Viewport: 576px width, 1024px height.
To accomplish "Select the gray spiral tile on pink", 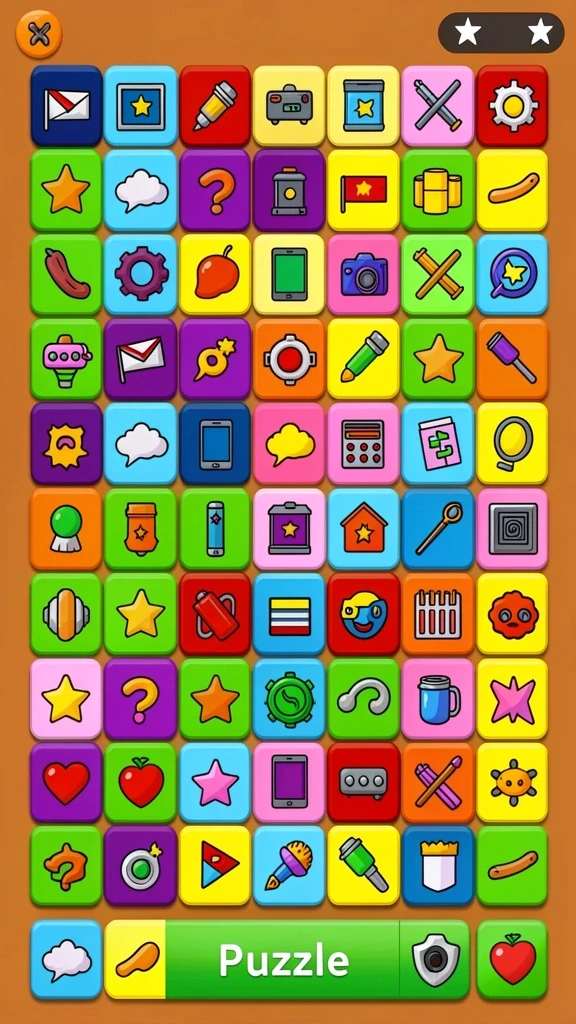I will click(x=513, y=528).
